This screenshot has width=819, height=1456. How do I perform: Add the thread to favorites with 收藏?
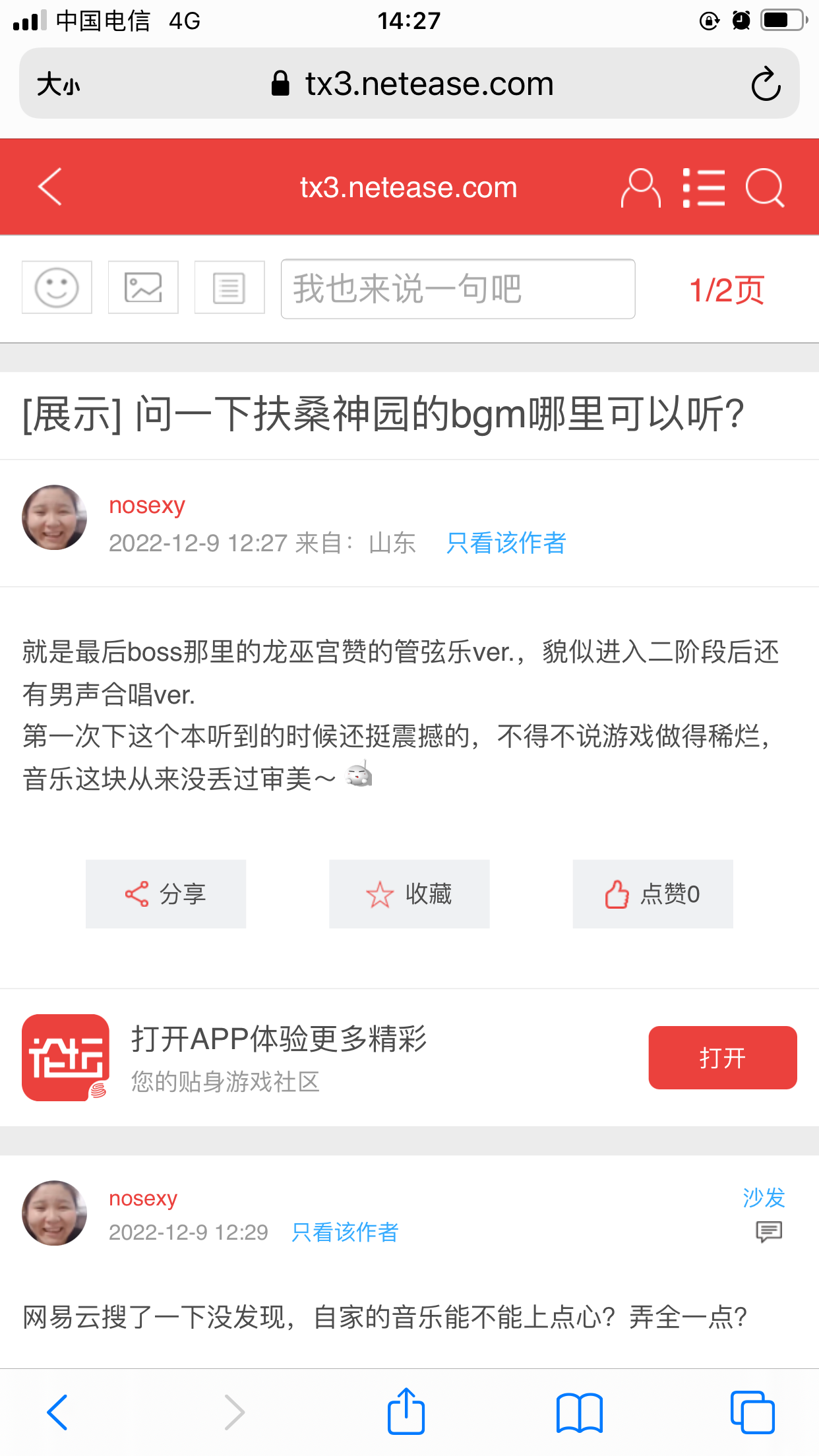click(409, 894)
